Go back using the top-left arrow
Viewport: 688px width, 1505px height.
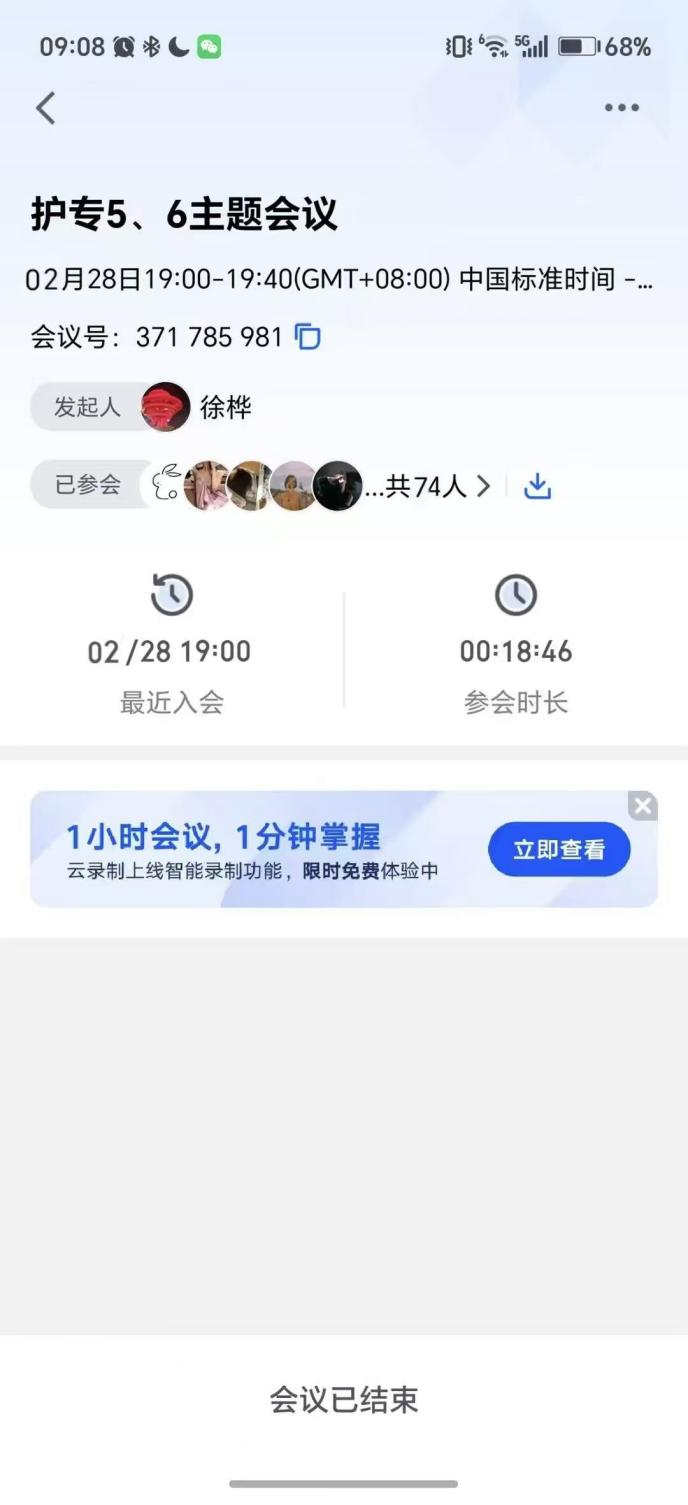(46, 108)
